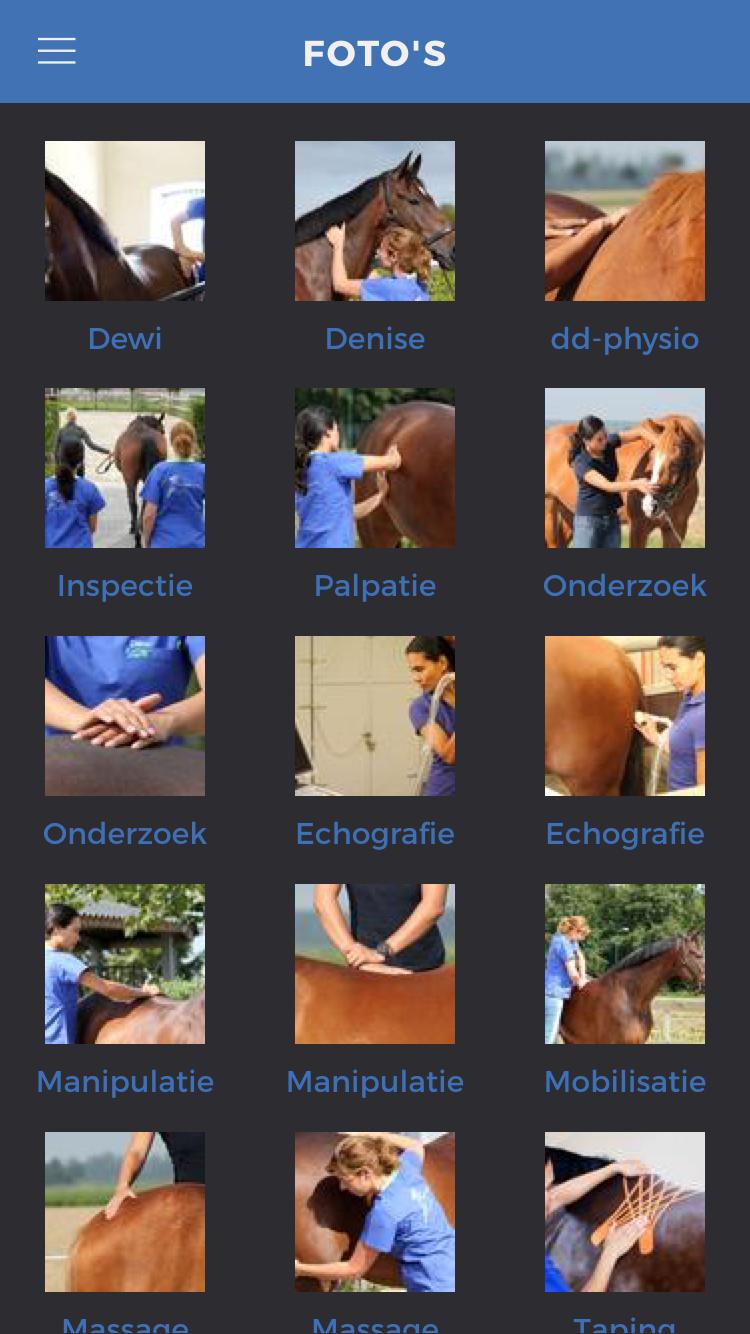The width and height of the screenshot is (750, 1334).
Task: View the Denise photo
Action: tap(374, 220)
